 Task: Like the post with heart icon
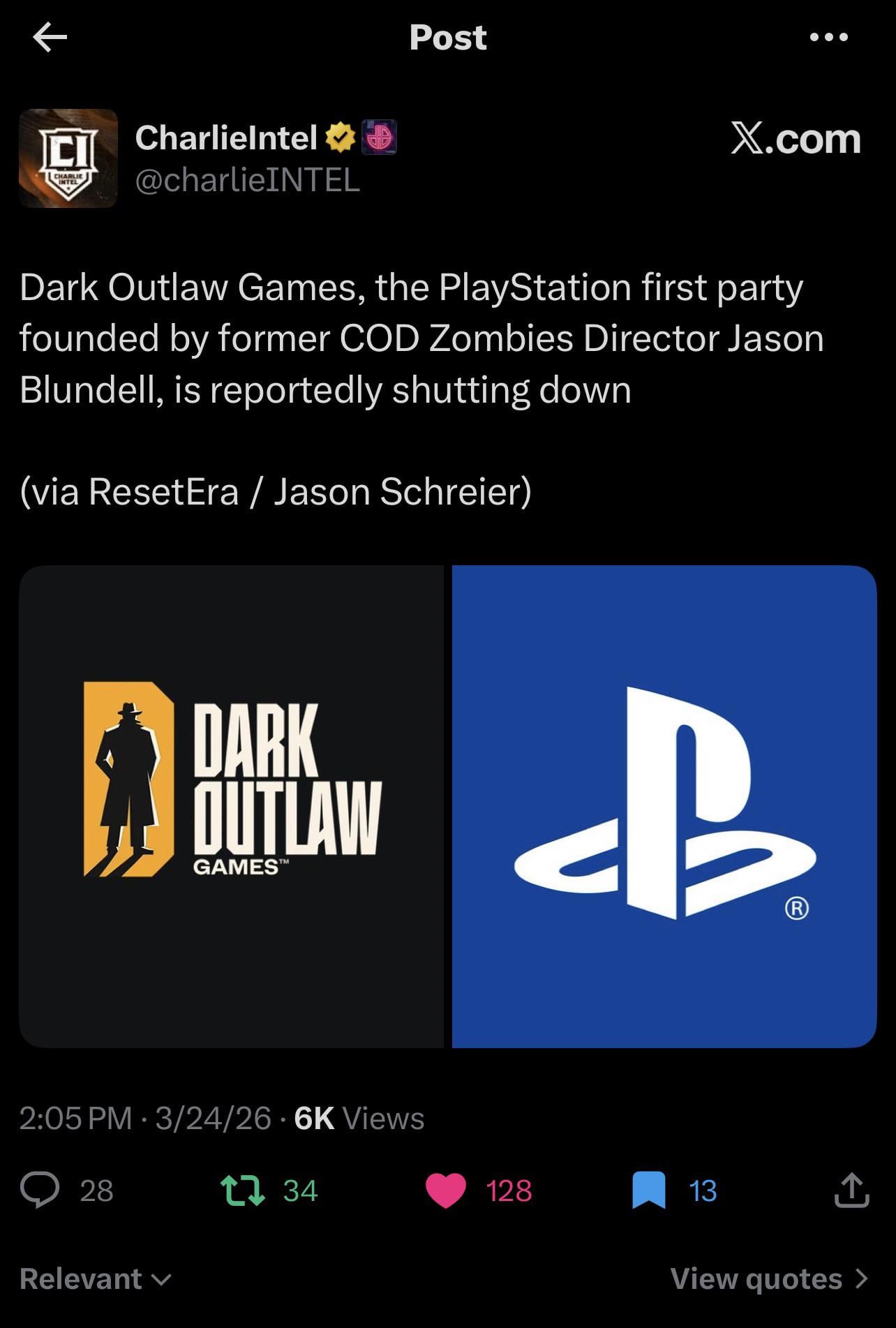445,1190
